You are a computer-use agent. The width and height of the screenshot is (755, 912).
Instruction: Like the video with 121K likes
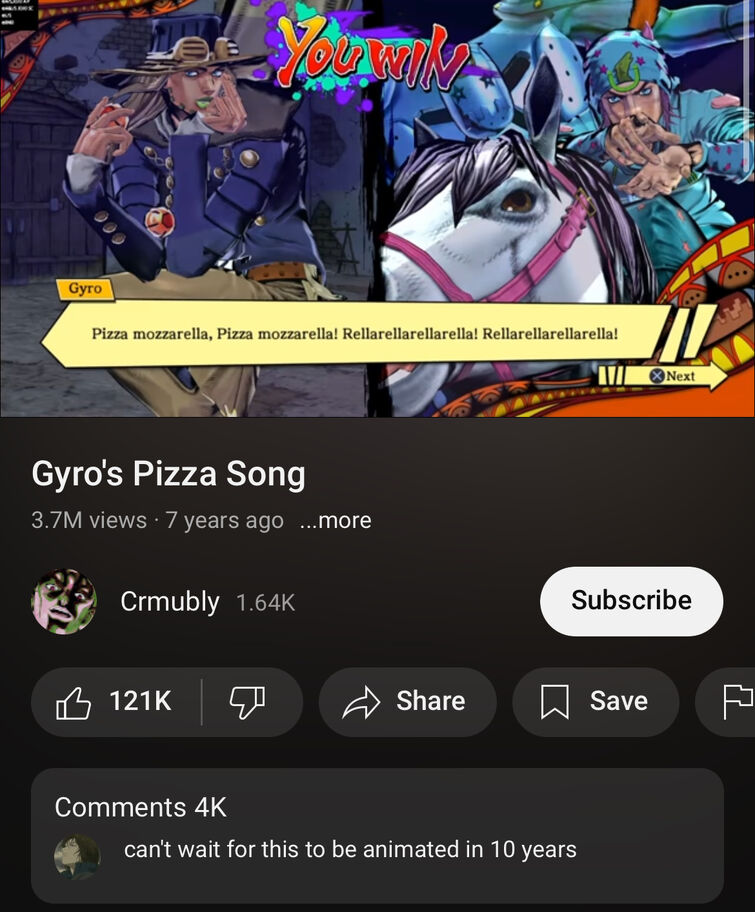115,702
